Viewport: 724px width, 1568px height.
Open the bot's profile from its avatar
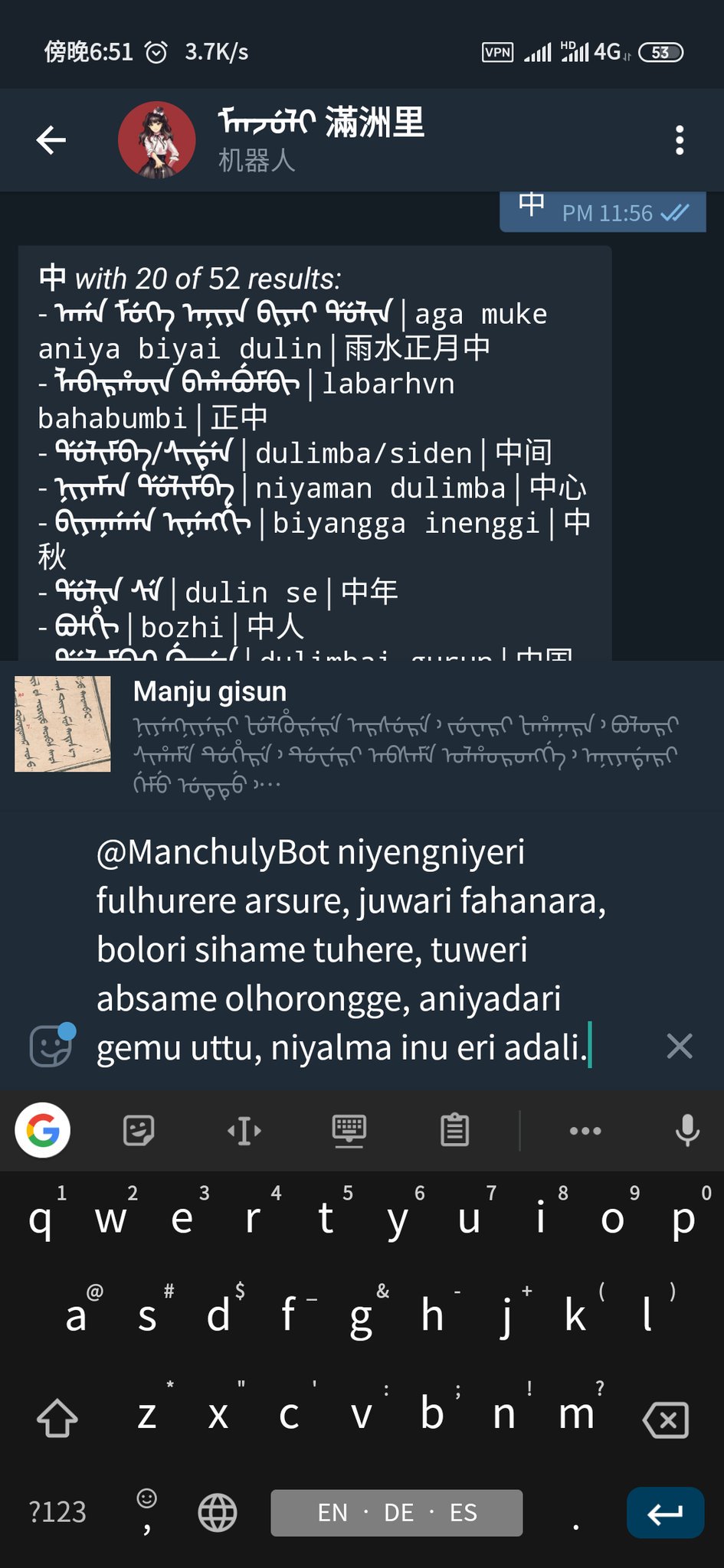click(157, 140)
